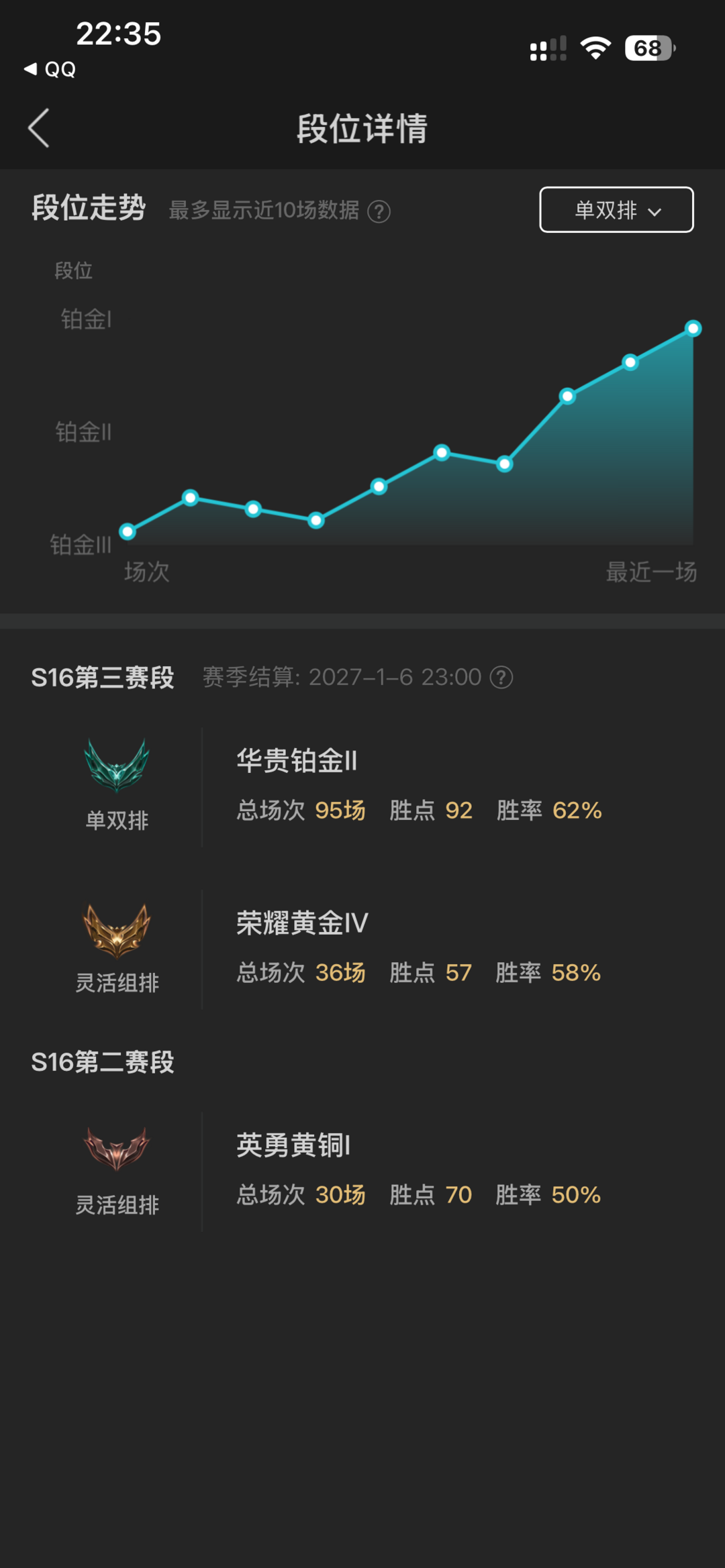Tap help icon beside 最多显示近10场数据
The image size is (725, 1568).
pyautogui.click(x=379, y=212)
